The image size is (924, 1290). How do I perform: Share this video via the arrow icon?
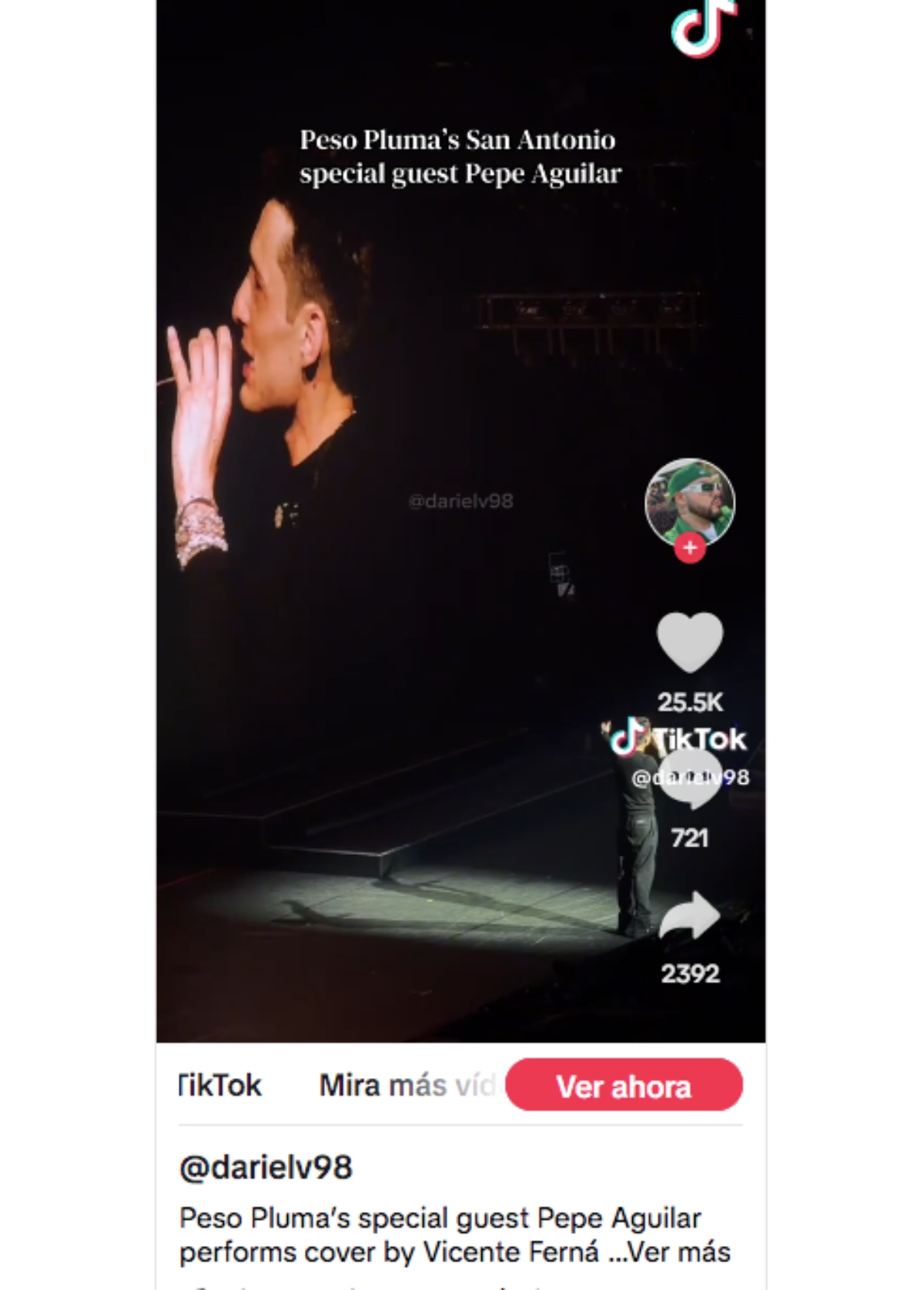[689, 916]
